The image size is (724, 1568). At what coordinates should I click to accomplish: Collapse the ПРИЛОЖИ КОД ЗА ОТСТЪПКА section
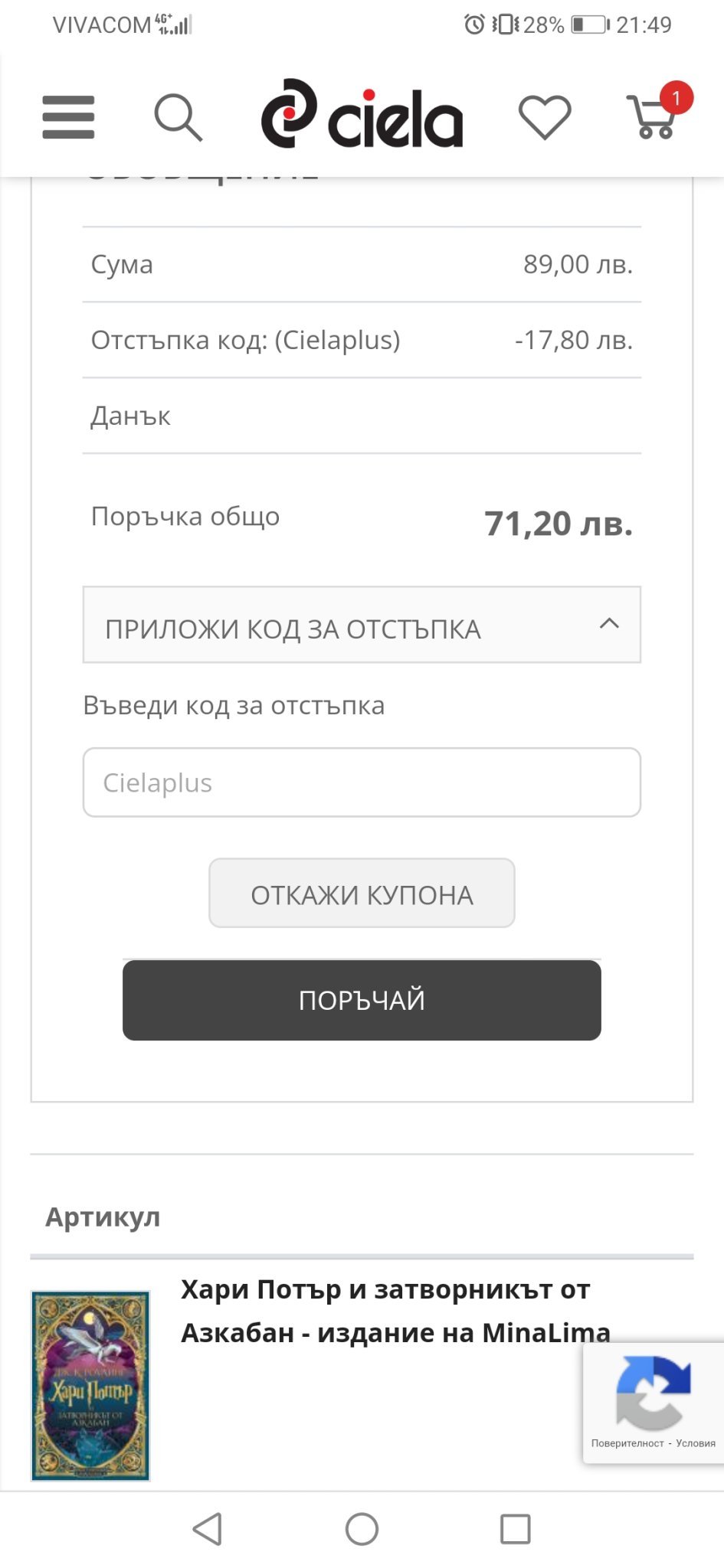tap(362, 626)
